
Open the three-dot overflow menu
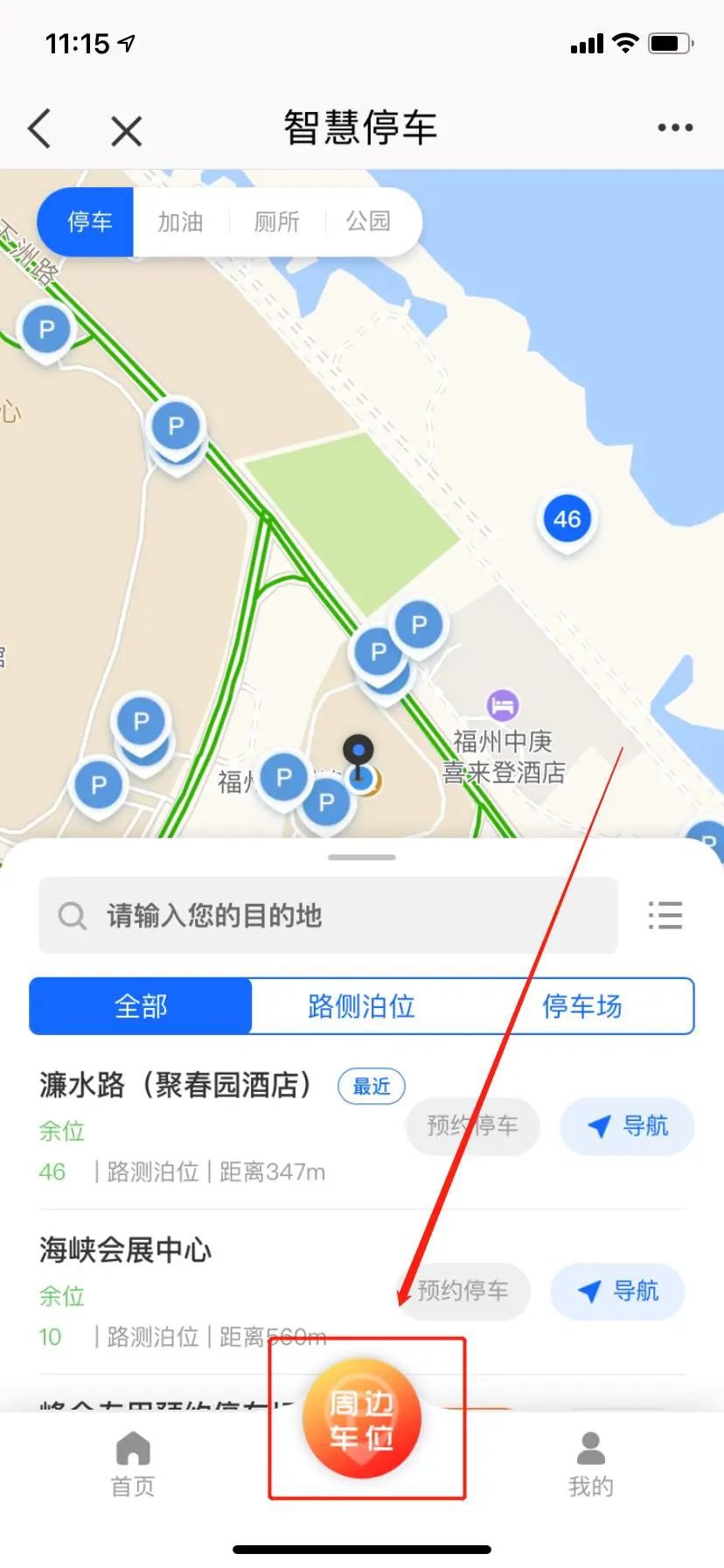coord(675,128)
